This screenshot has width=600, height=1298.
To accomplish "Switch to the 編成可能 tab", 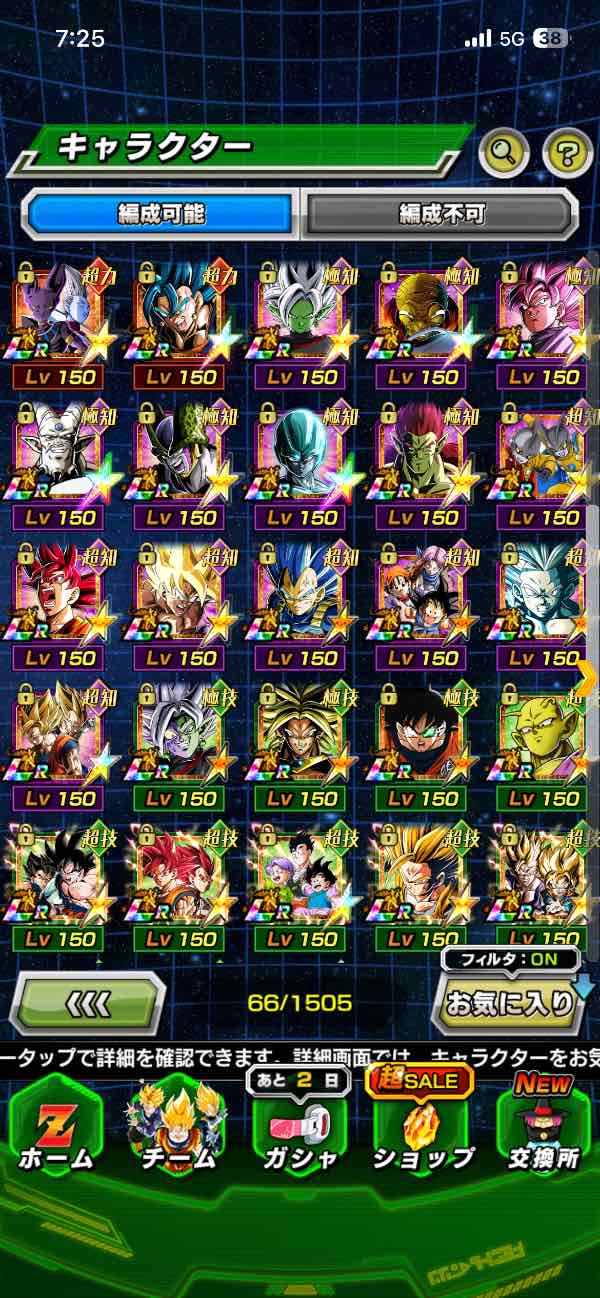I will [x=161, y=213].
